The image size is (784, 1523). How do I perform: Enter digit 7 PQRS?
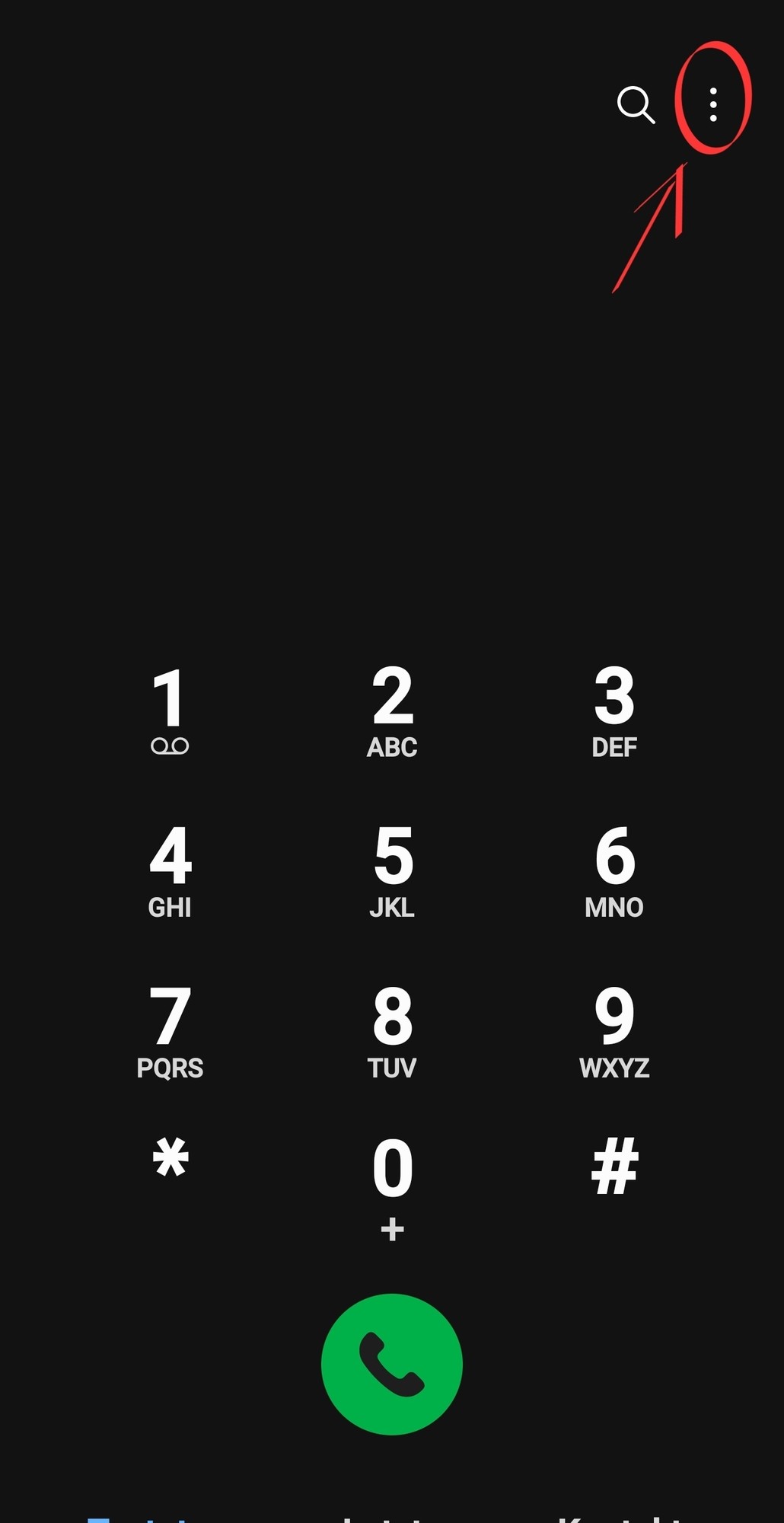point(170,1032)
